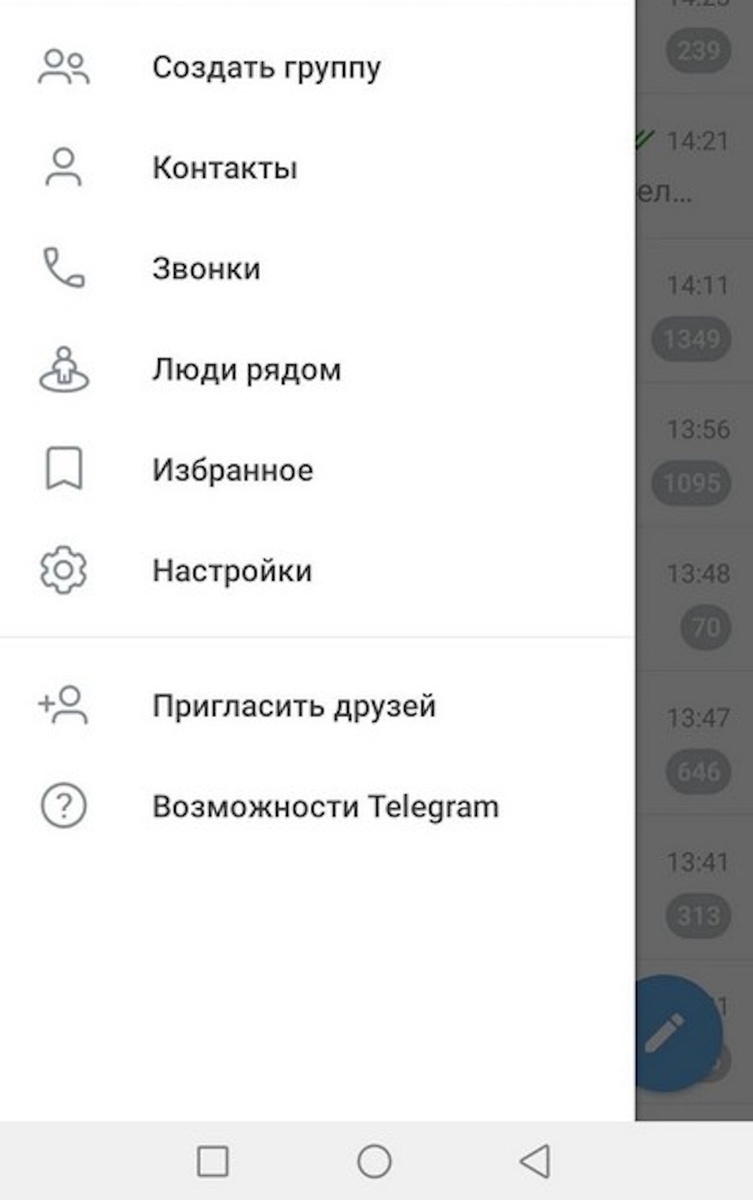
Task: Click the Возможности Telegram question mark icon
Action: coord(63,805)
